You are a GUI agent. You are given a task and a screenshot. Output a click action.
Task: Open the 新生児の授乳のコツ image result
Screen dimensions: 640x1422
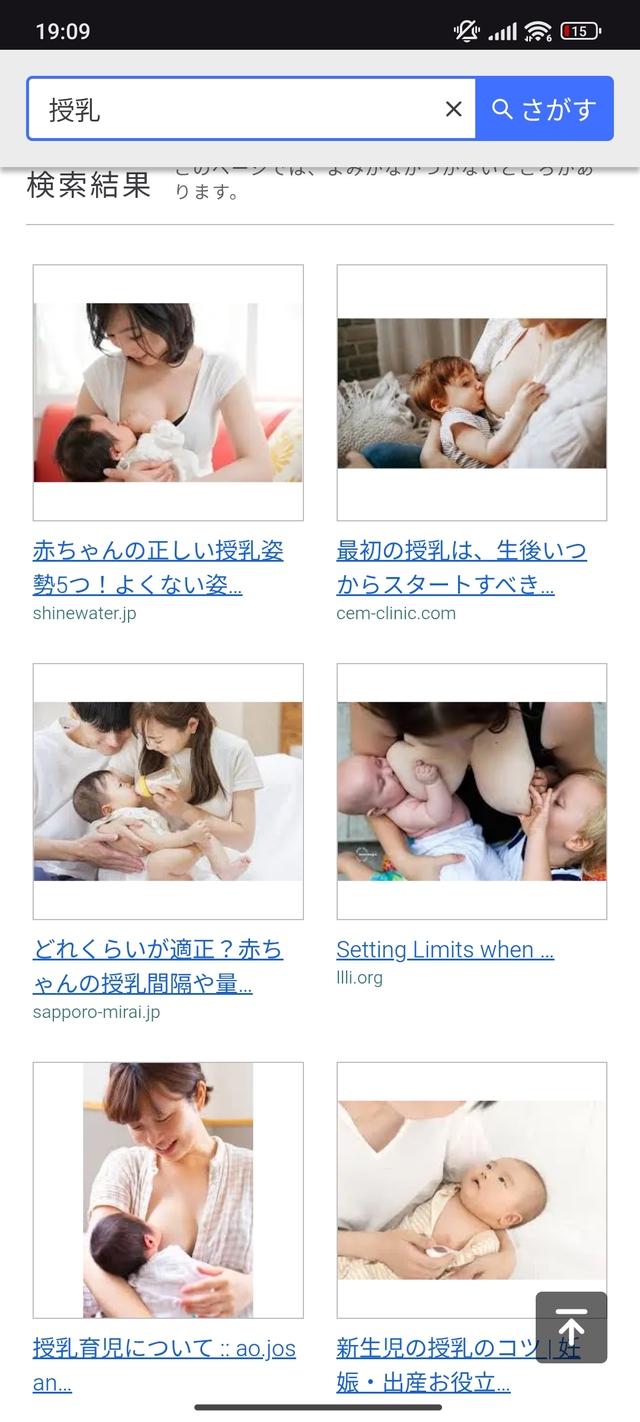tap(472, 1190)
